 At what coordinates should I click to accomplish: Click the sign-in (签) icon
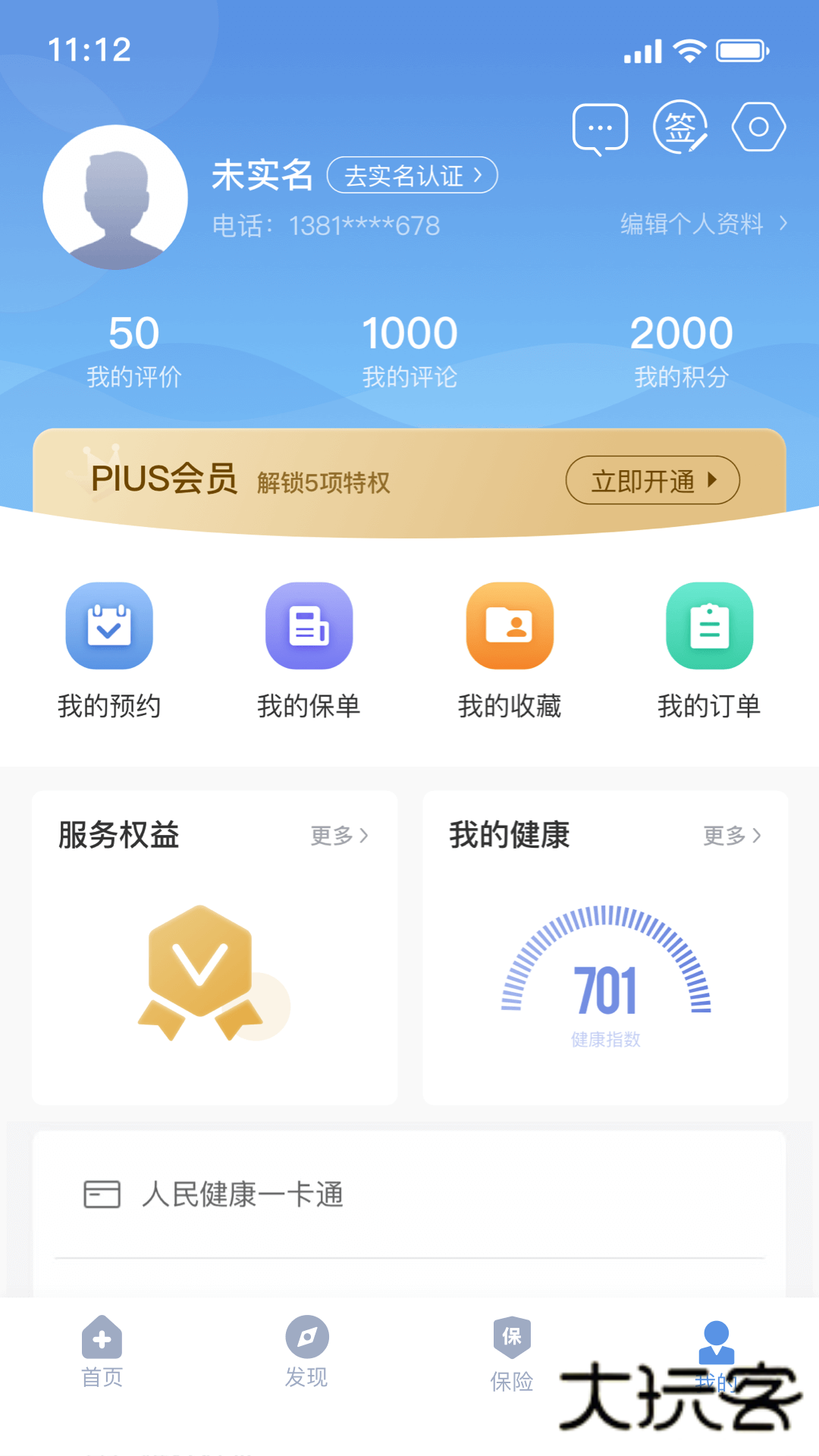tap(679, 129)
